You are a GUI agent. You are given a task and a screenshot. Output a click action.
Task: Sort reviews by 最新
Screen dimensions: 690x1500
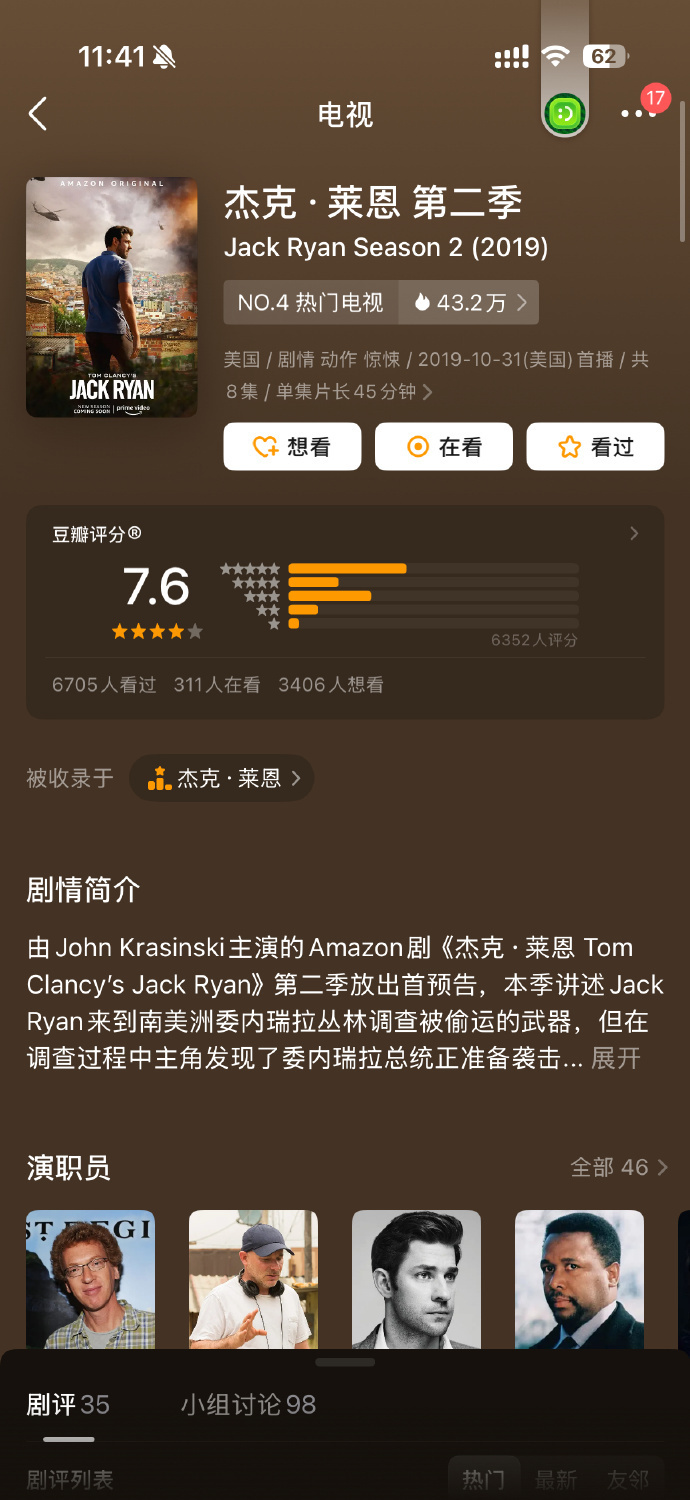click(556, 1479)
